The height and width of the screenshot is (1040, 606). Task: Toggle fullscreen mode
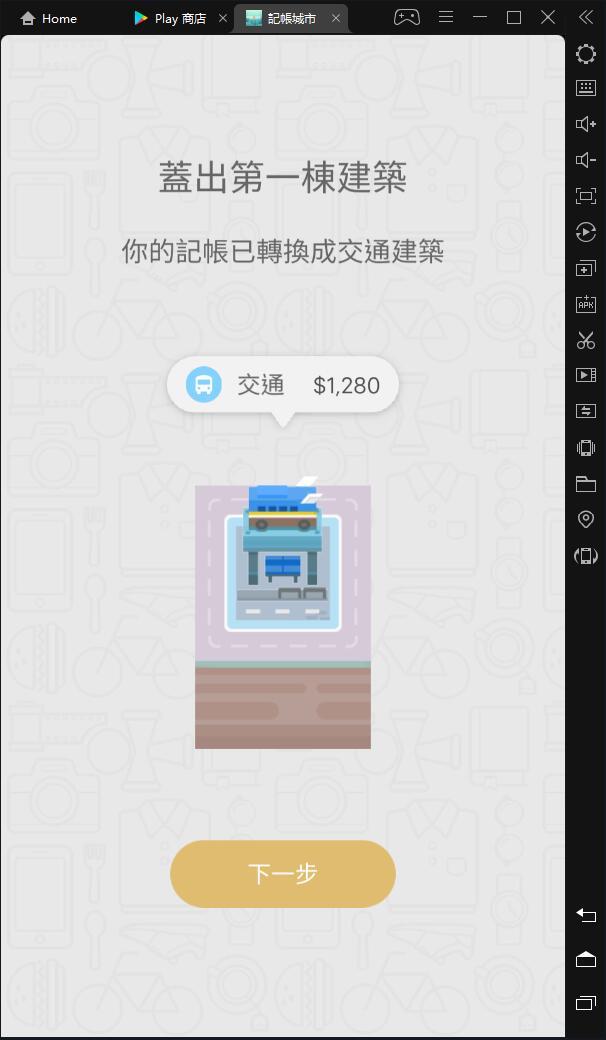tap(586, 196)
